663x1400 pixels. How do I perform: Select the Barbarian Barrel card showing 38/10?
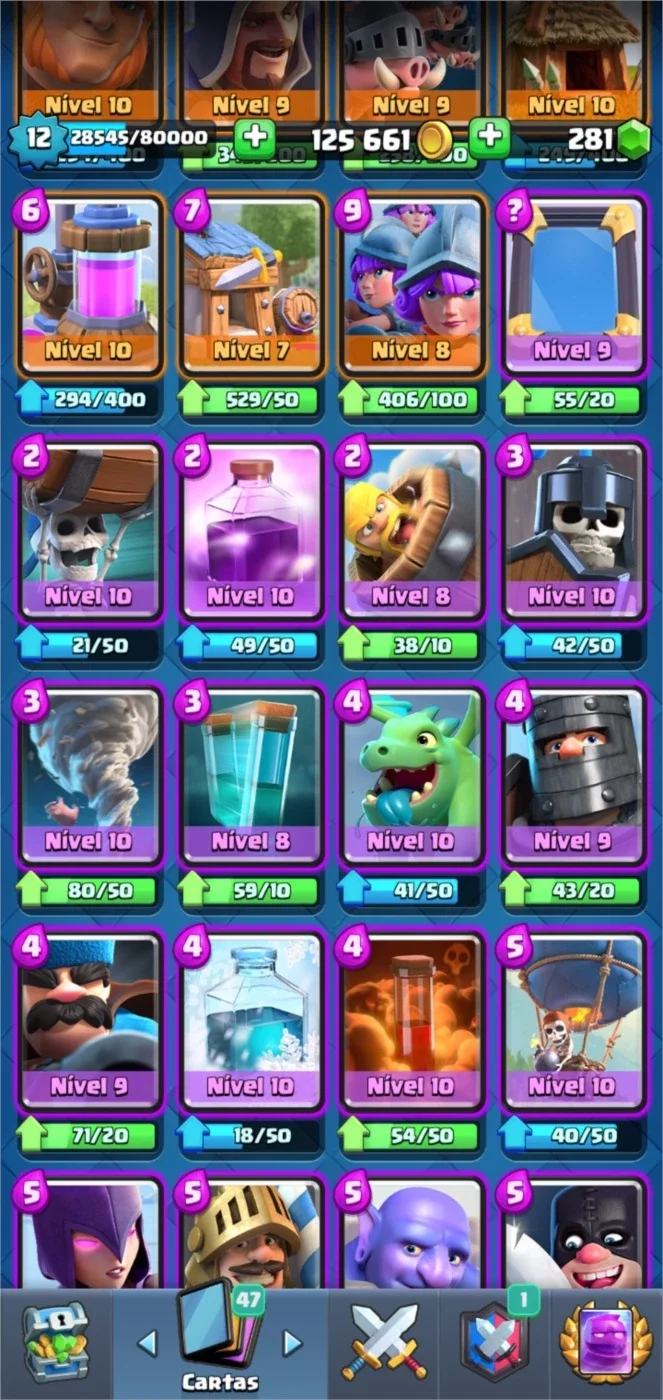point(411,532)
